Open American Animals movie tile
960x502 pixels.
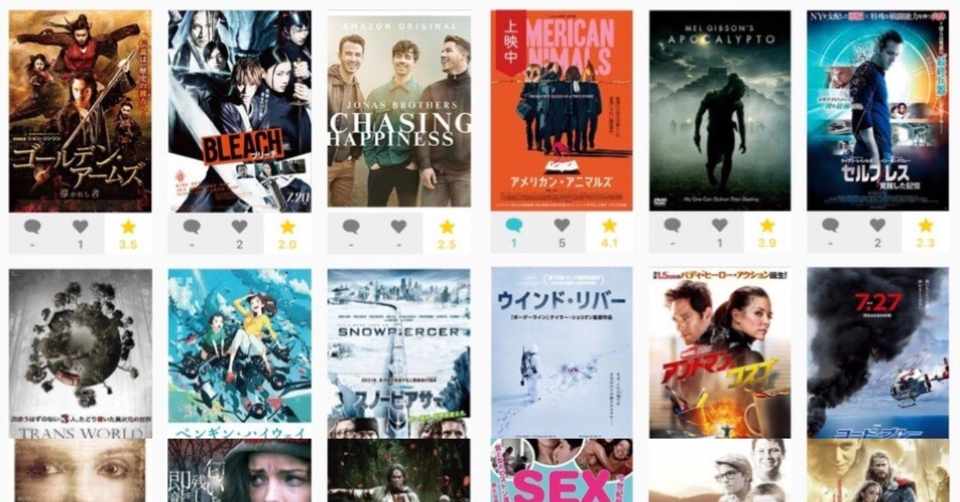point(561,111)
